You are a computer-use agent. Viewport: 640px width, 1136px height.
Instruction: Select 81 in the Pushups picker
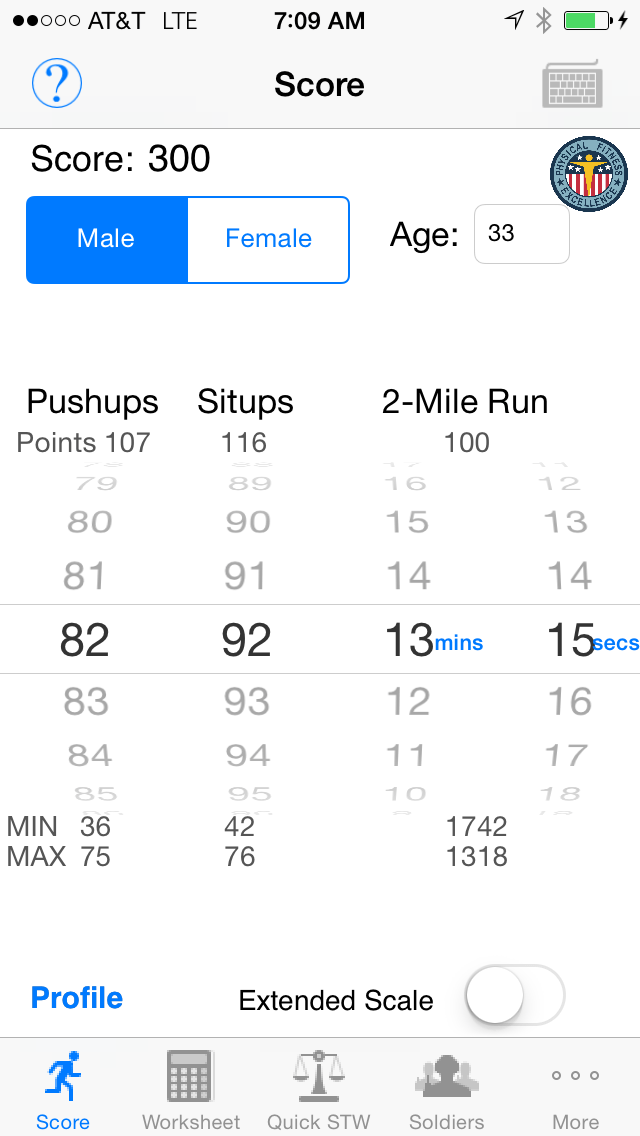[85, 576]
